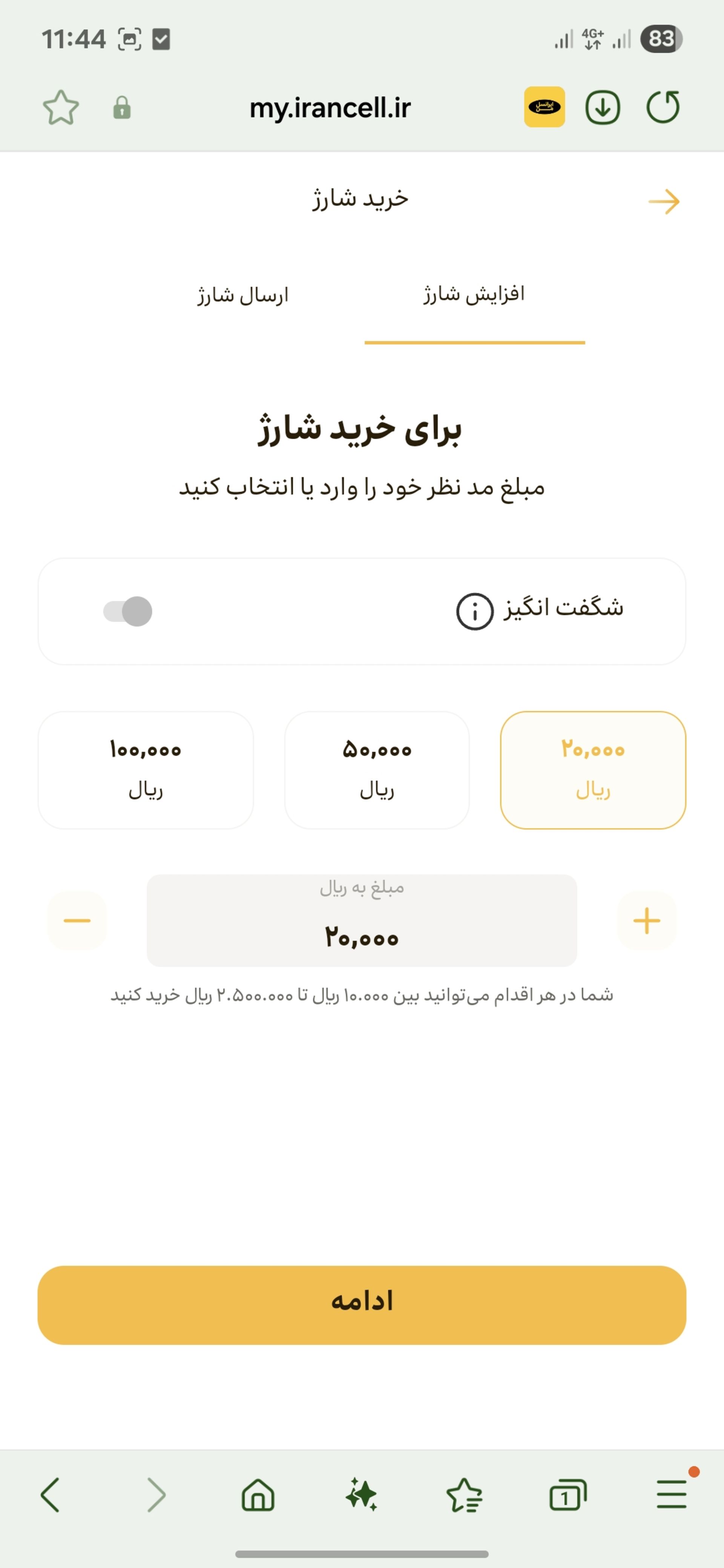This screenshot has width=724, height=1568.
Task: Navigate back in the browser
Action: (50, 1495)
